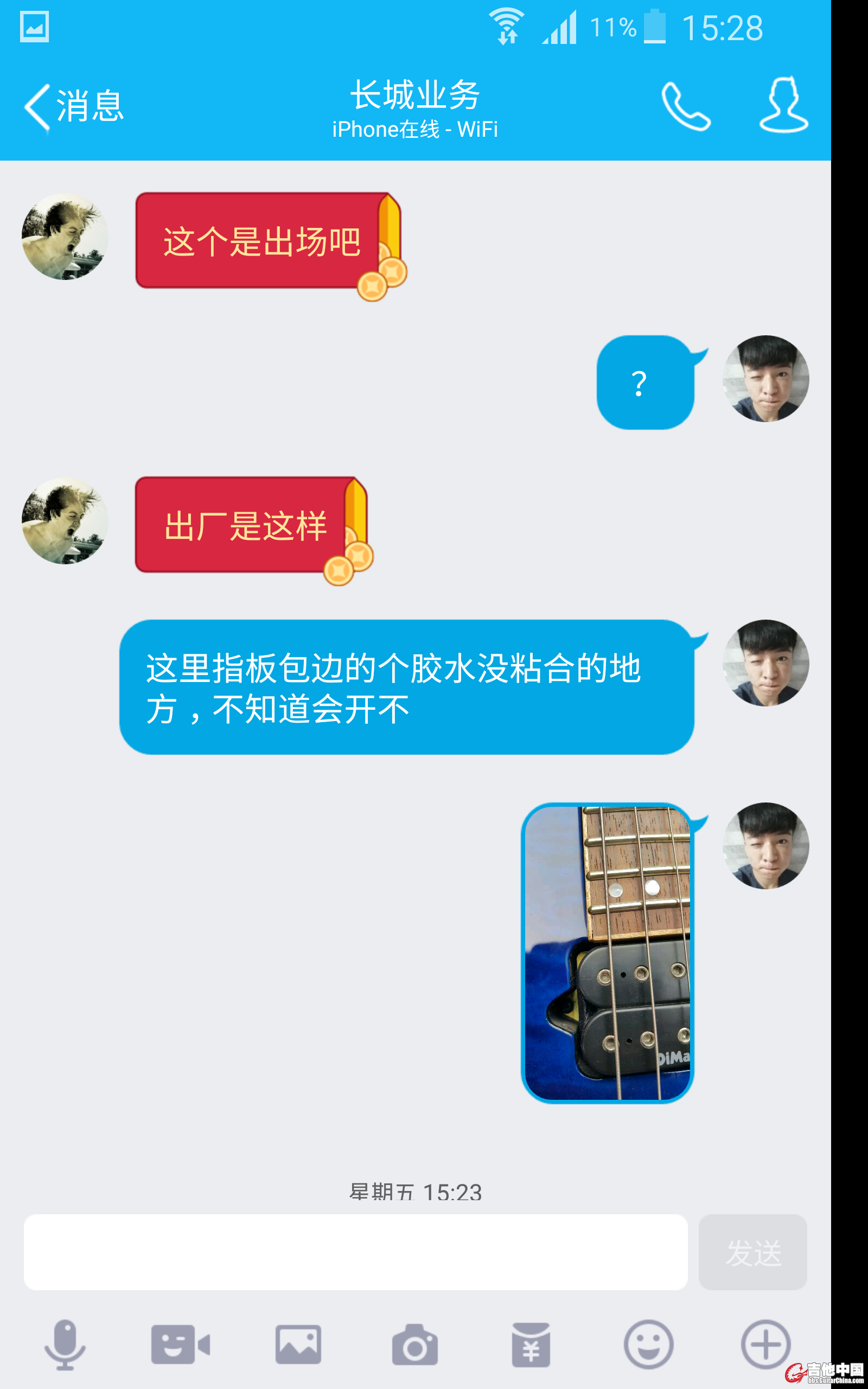Send a red packet with the yen icon

point(531,1344)
